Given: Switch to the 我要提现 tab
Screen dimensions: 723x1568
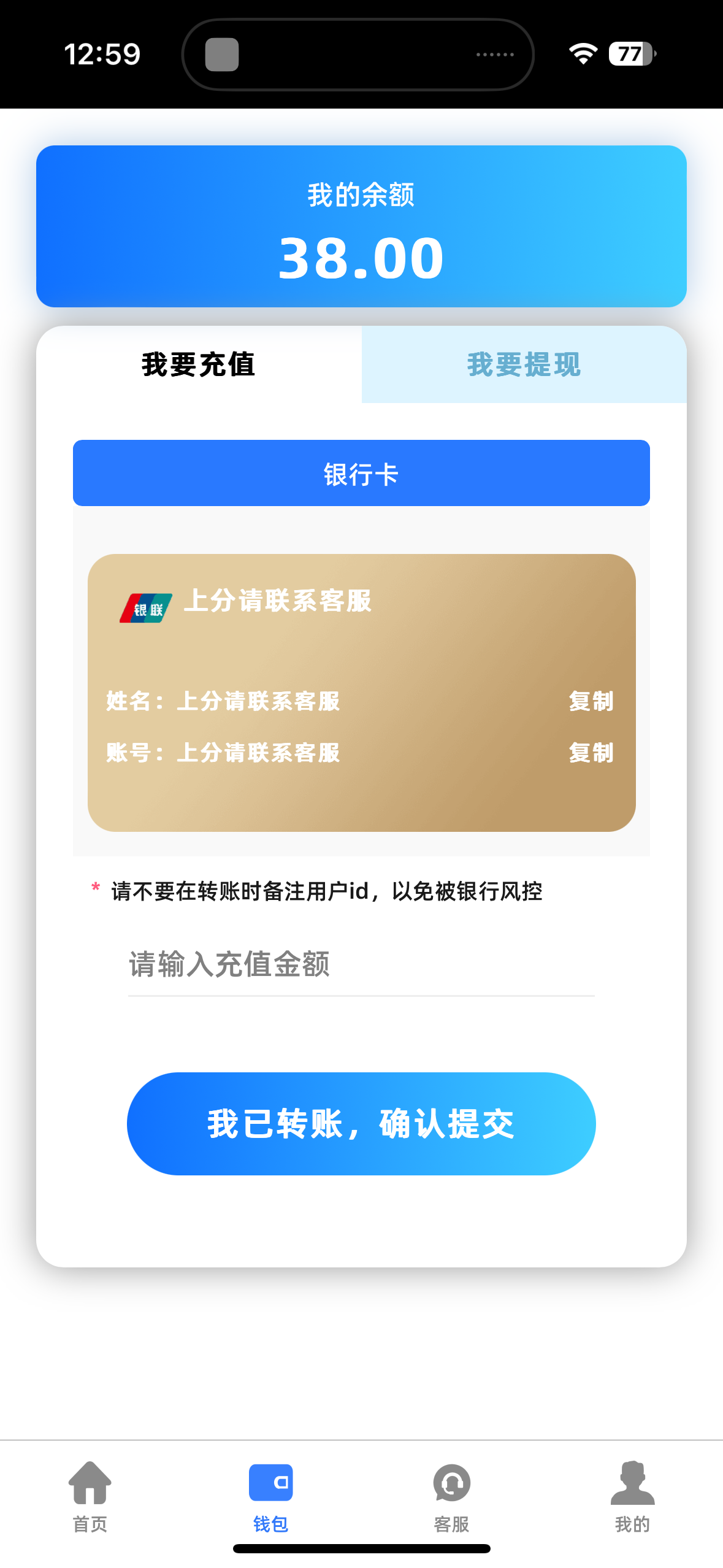Looking at the screenshot, I should [x=524, y=364].
